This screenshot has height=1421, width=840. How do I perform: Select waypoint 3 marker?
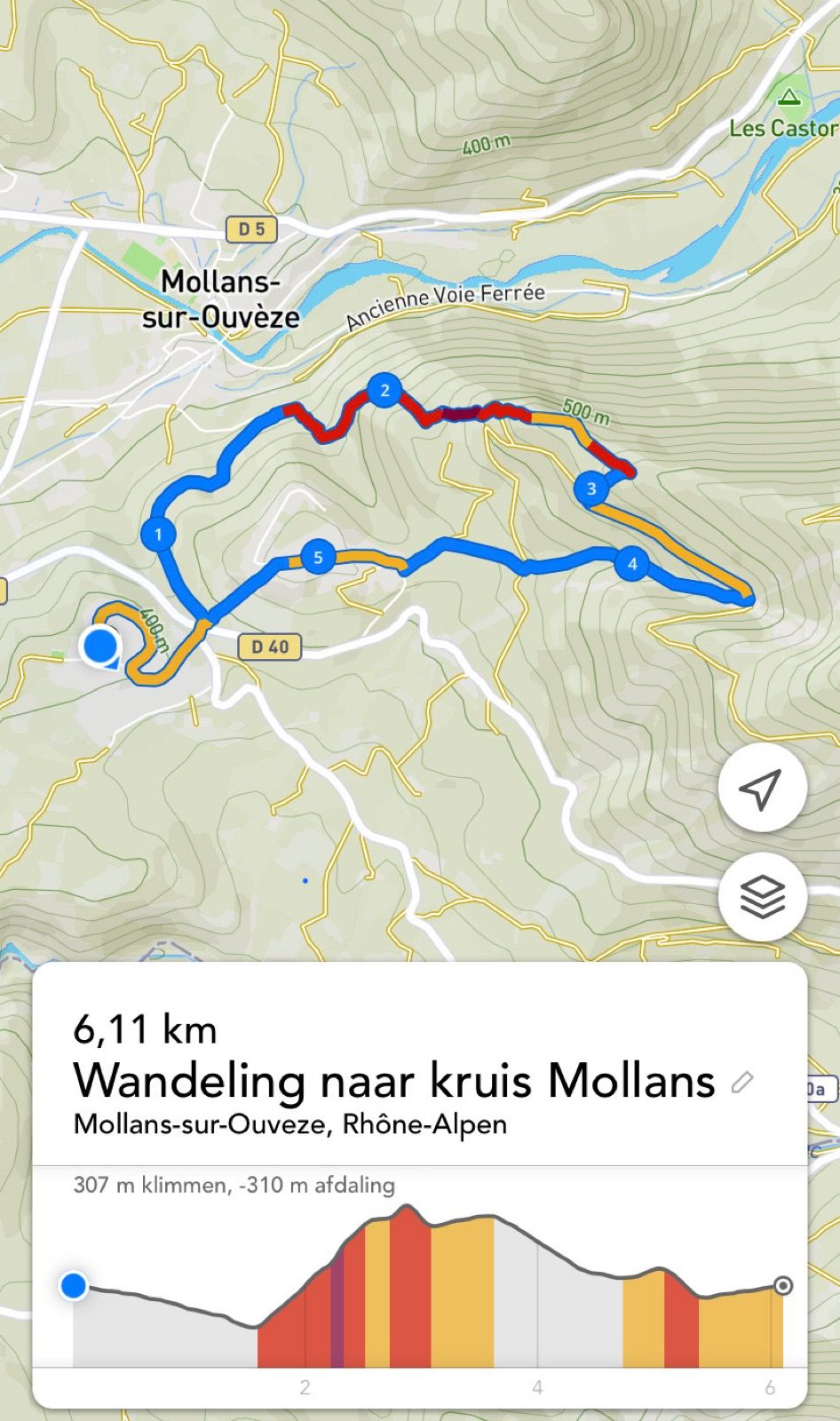click(591, 488)
